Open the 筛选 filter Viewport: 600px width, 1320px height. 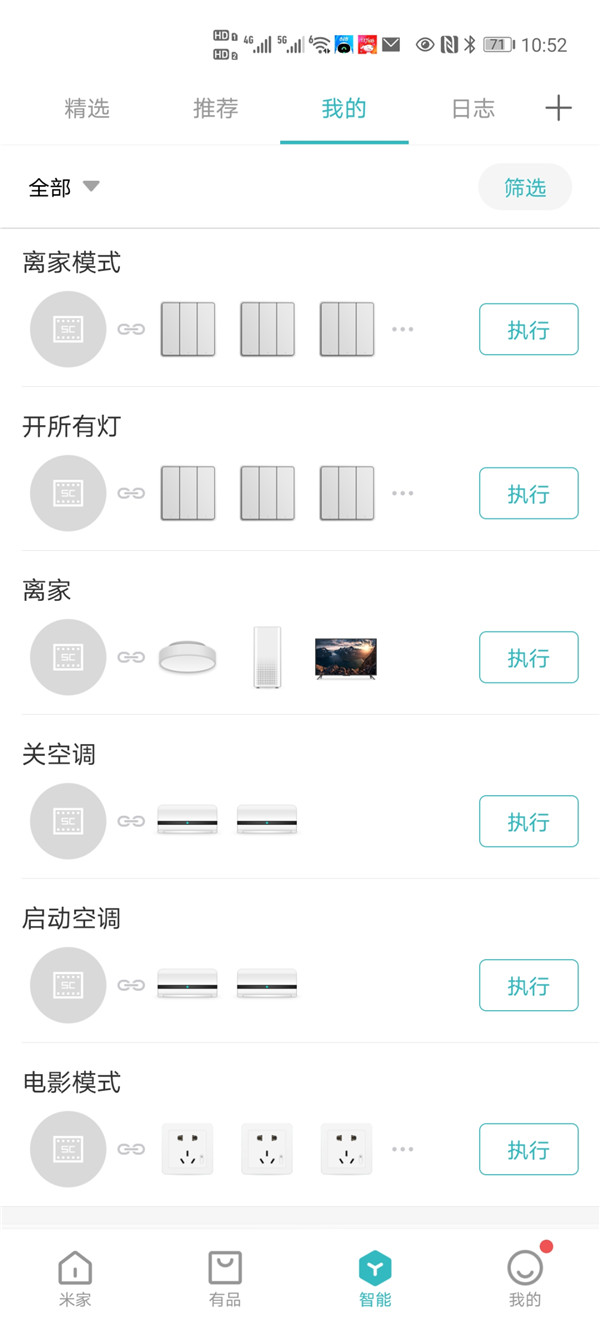pyautogui.click(x=525, y=187)
